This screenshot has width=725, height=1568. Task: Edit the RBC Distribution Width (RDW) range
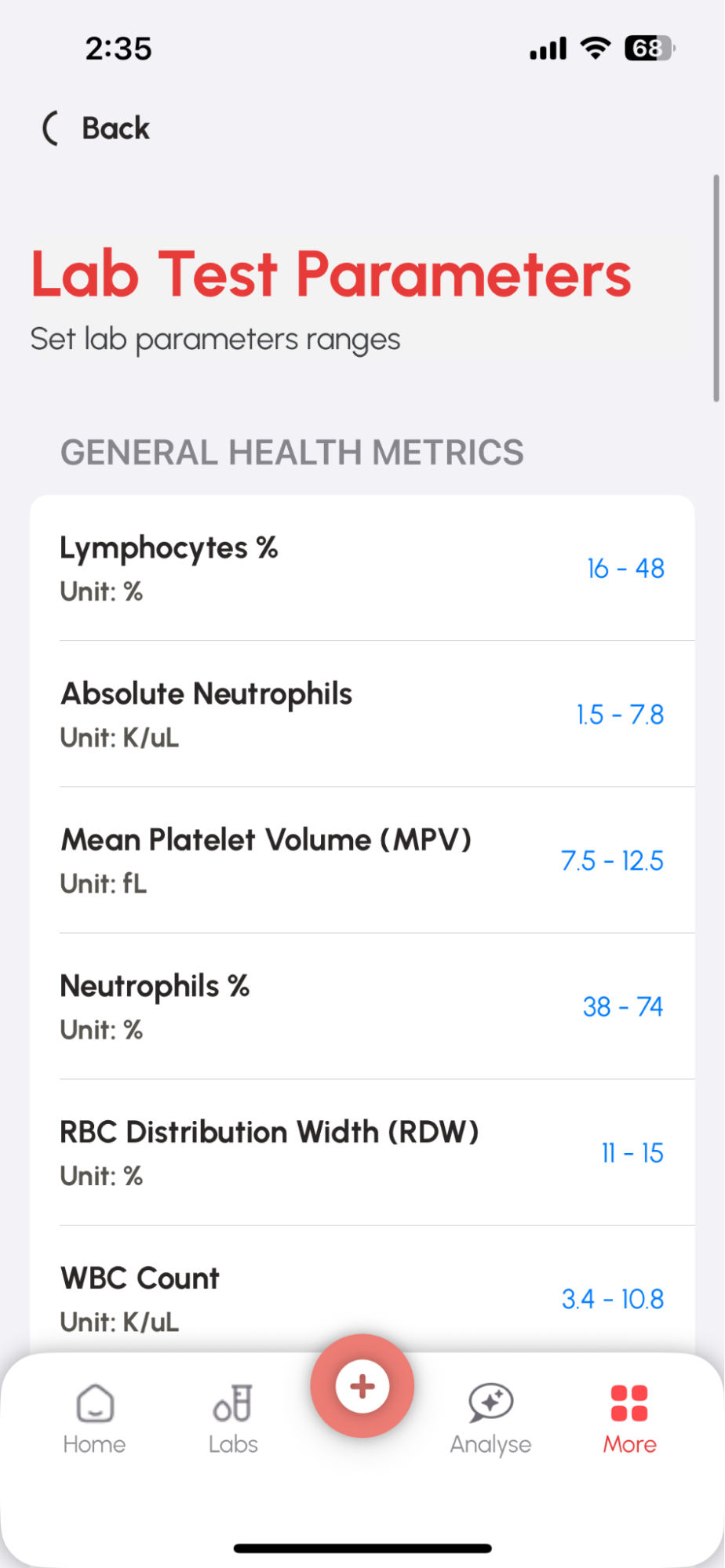pos(632,1152)
